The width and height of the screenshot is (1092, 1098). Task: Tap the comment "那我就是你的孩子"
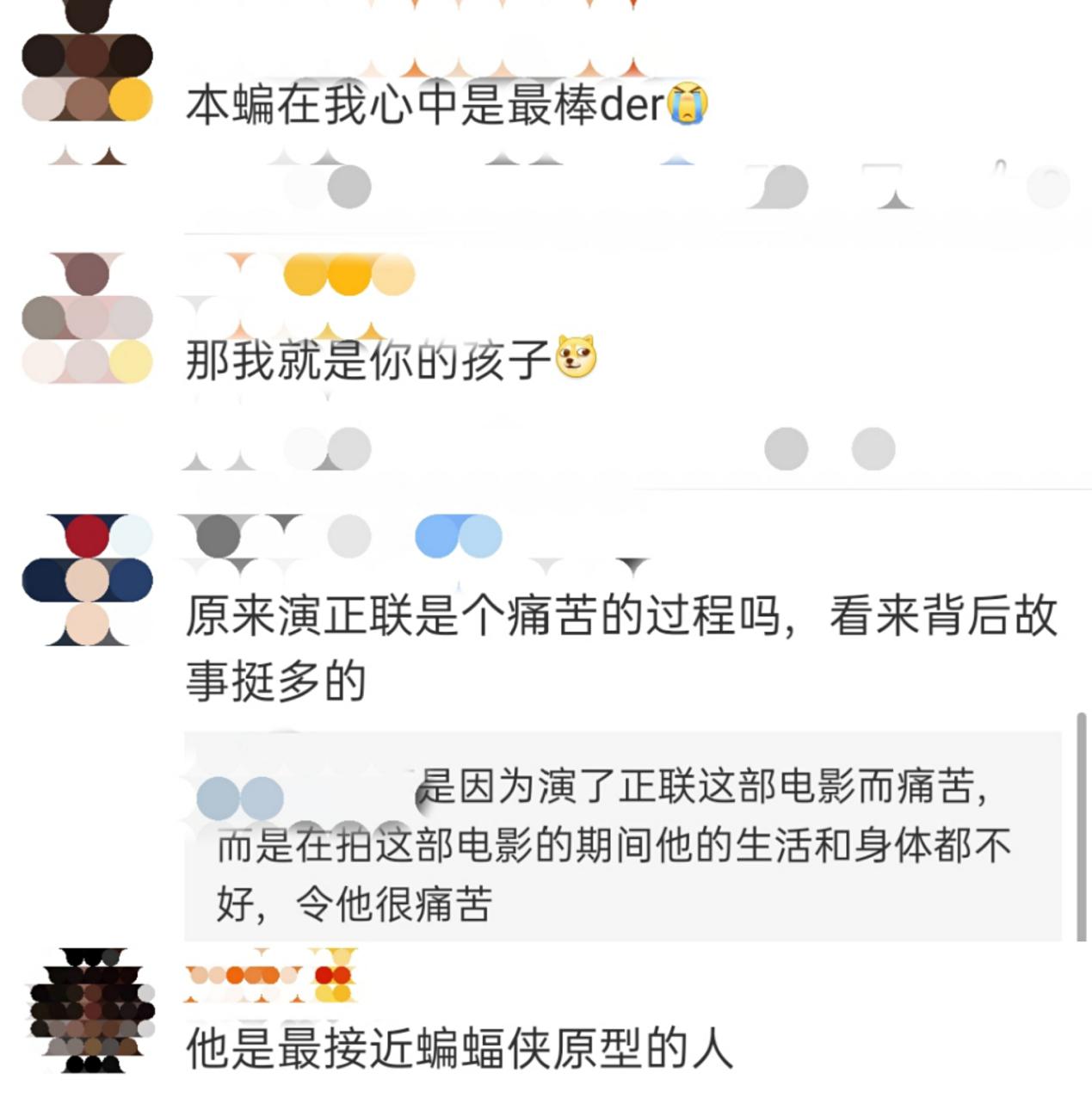point(370,357)
